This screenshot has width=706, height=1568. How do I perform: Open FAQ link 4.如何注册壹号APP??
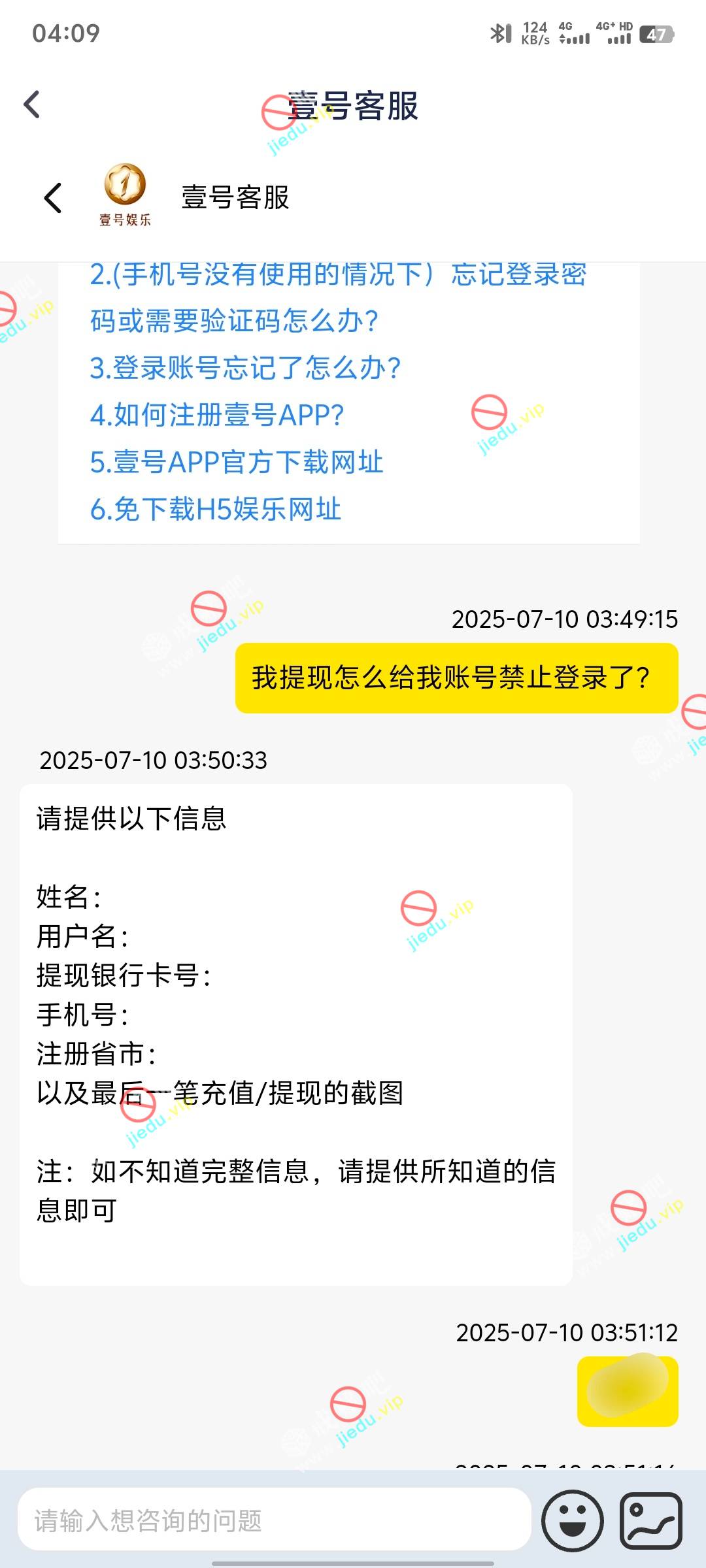point(217,415)
